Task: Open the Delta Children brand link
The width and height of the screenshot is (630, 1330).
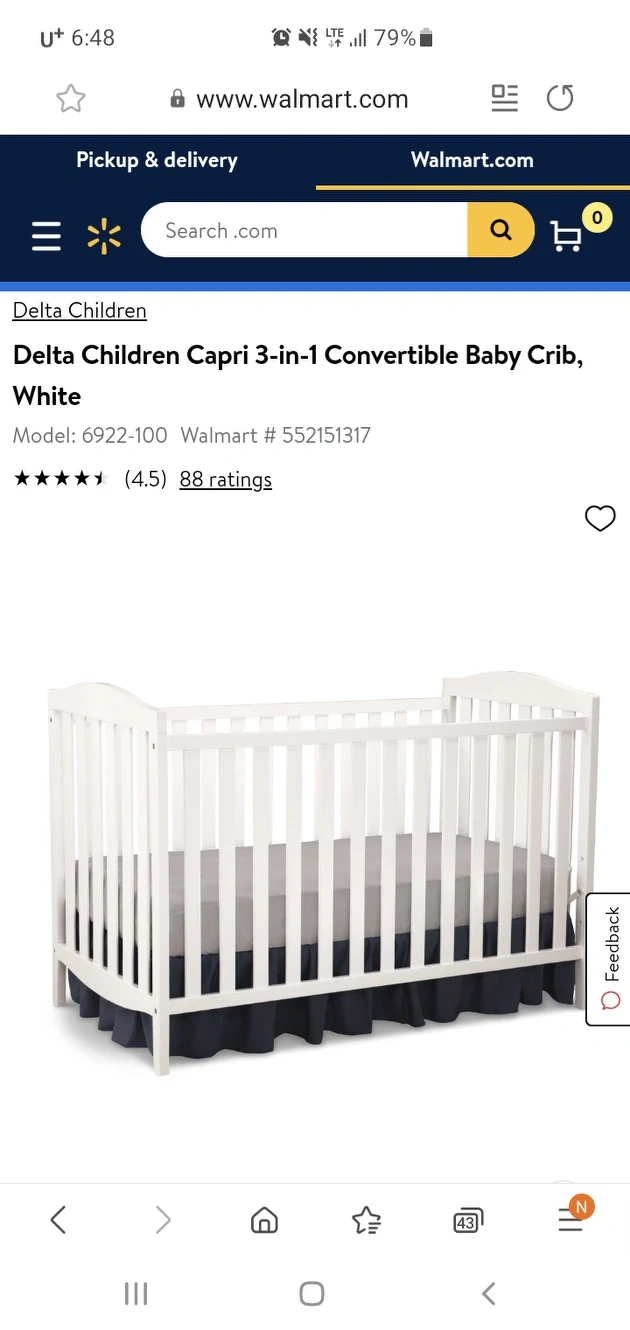Action: (x=80, y=311)
